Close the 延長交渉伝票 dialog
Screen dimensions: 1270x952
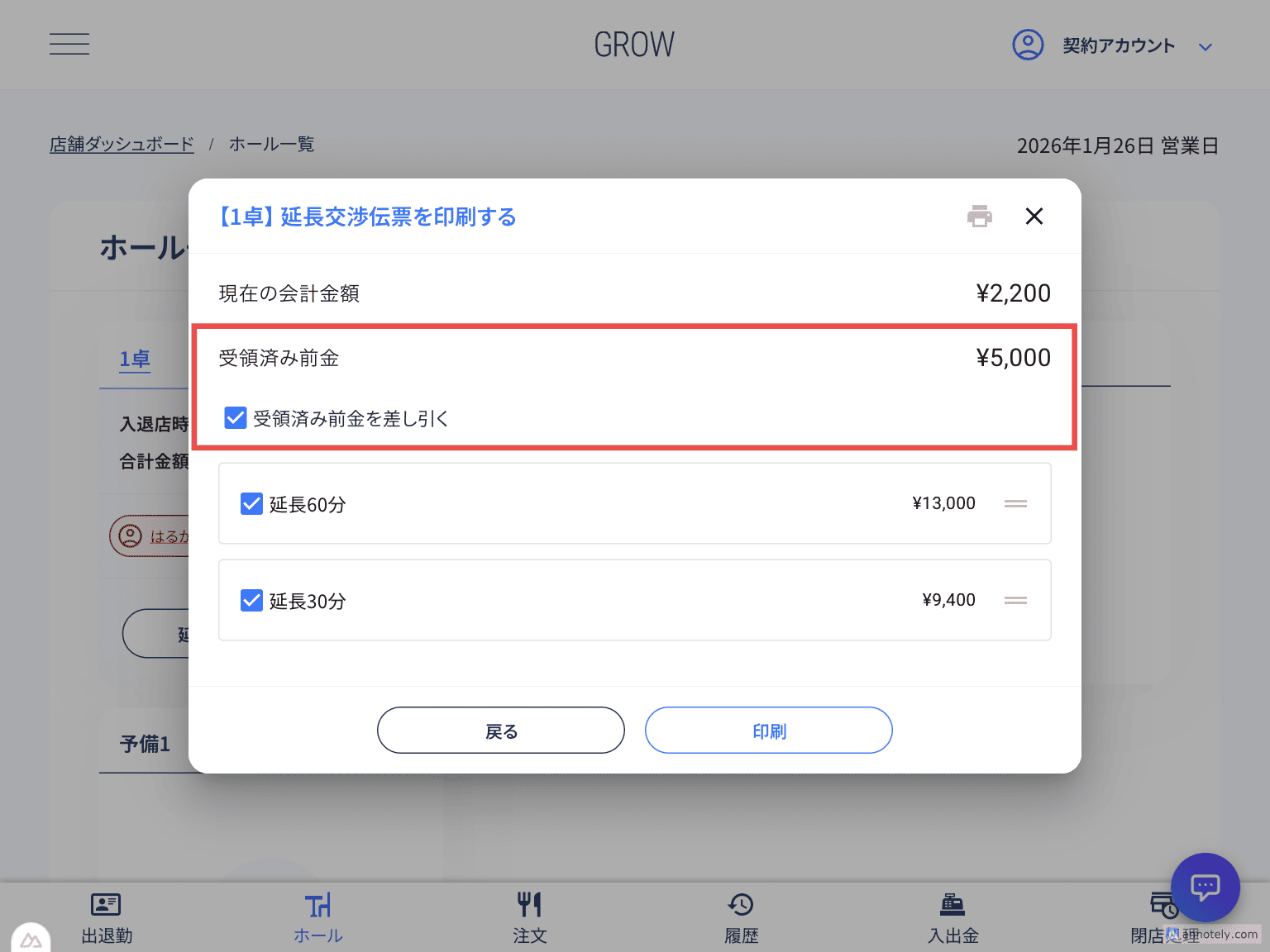point(1034,217)
